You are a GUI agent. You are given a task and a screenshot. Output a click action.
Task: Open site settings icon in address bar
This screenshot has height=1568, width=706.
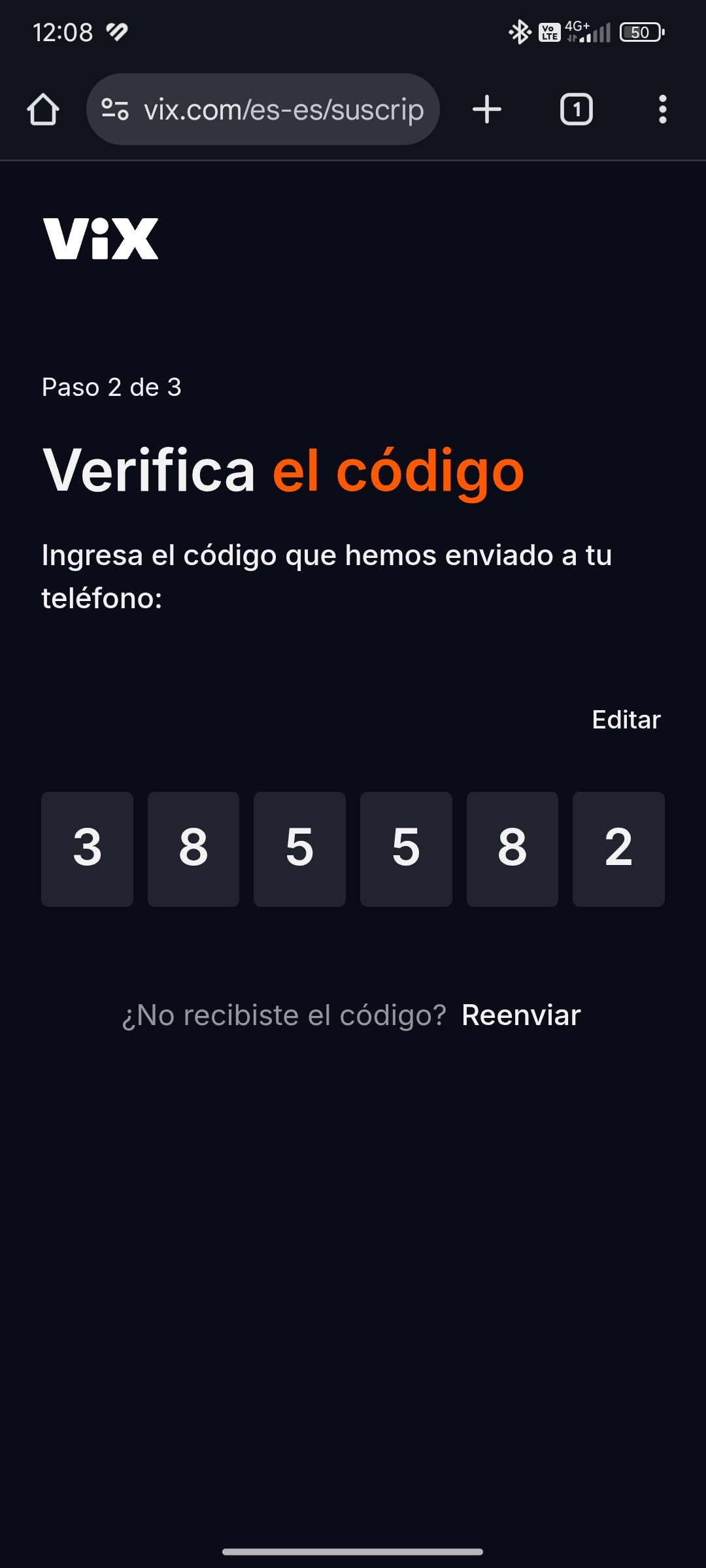(x=115, y=109)
